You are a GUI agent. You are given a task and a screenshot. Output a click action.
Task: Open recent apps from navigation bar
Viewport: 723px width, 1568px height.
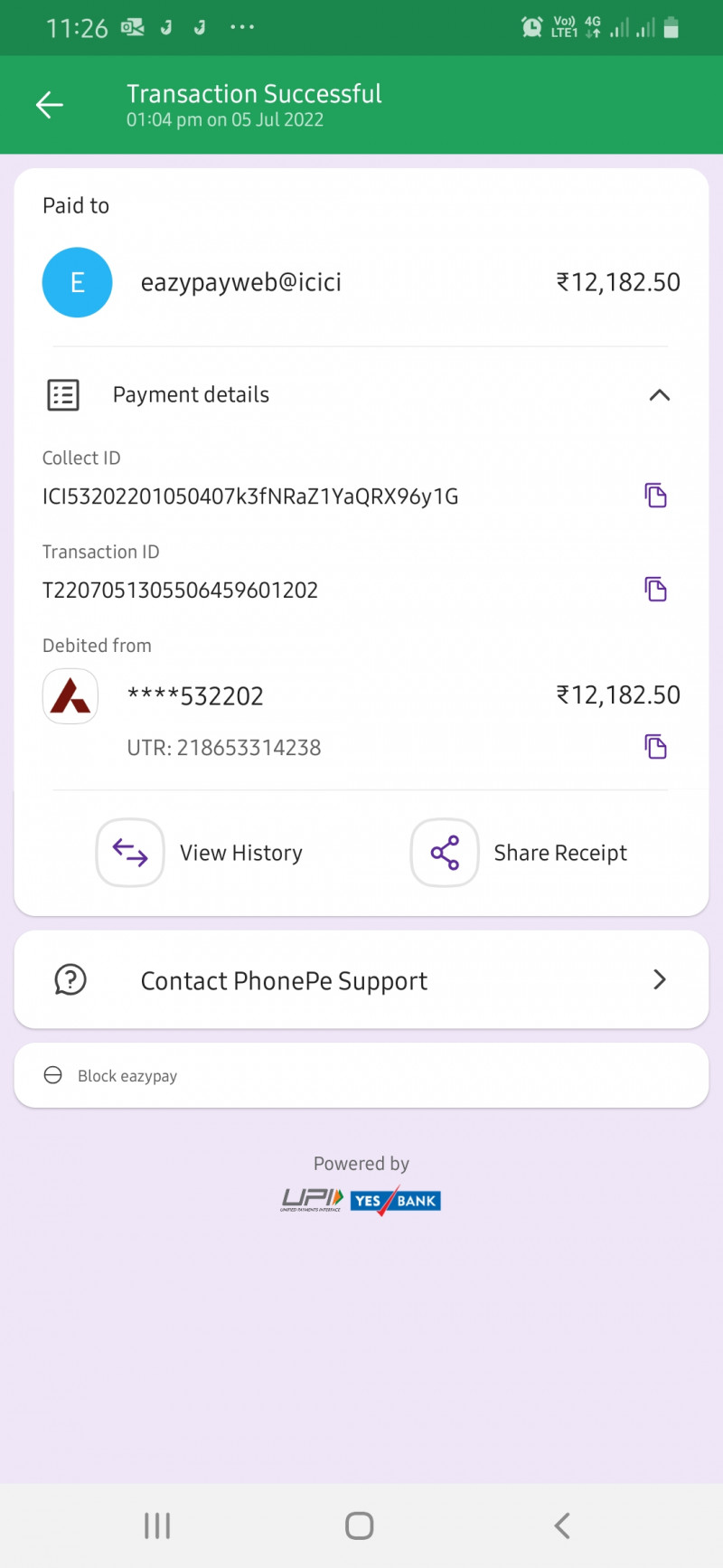(157, 1526)
